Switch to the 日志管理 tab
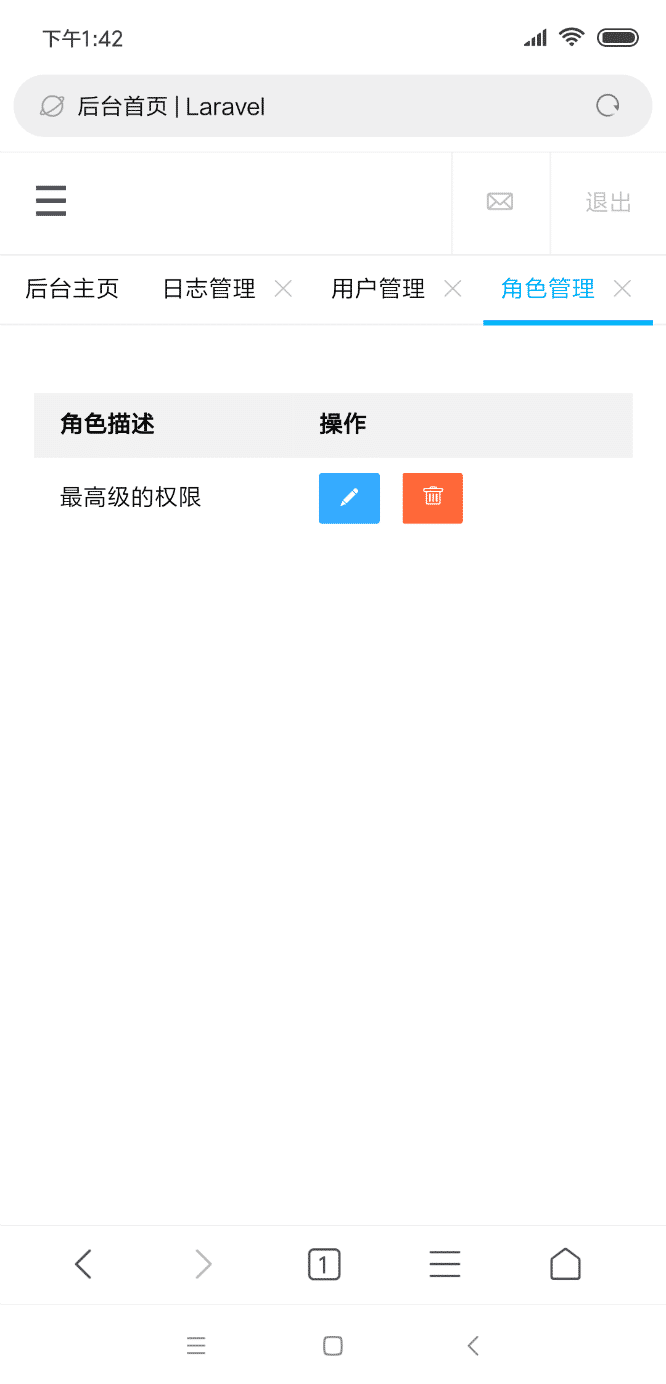666x1384 pixels. pyautogui.click(x=209, y=289)
